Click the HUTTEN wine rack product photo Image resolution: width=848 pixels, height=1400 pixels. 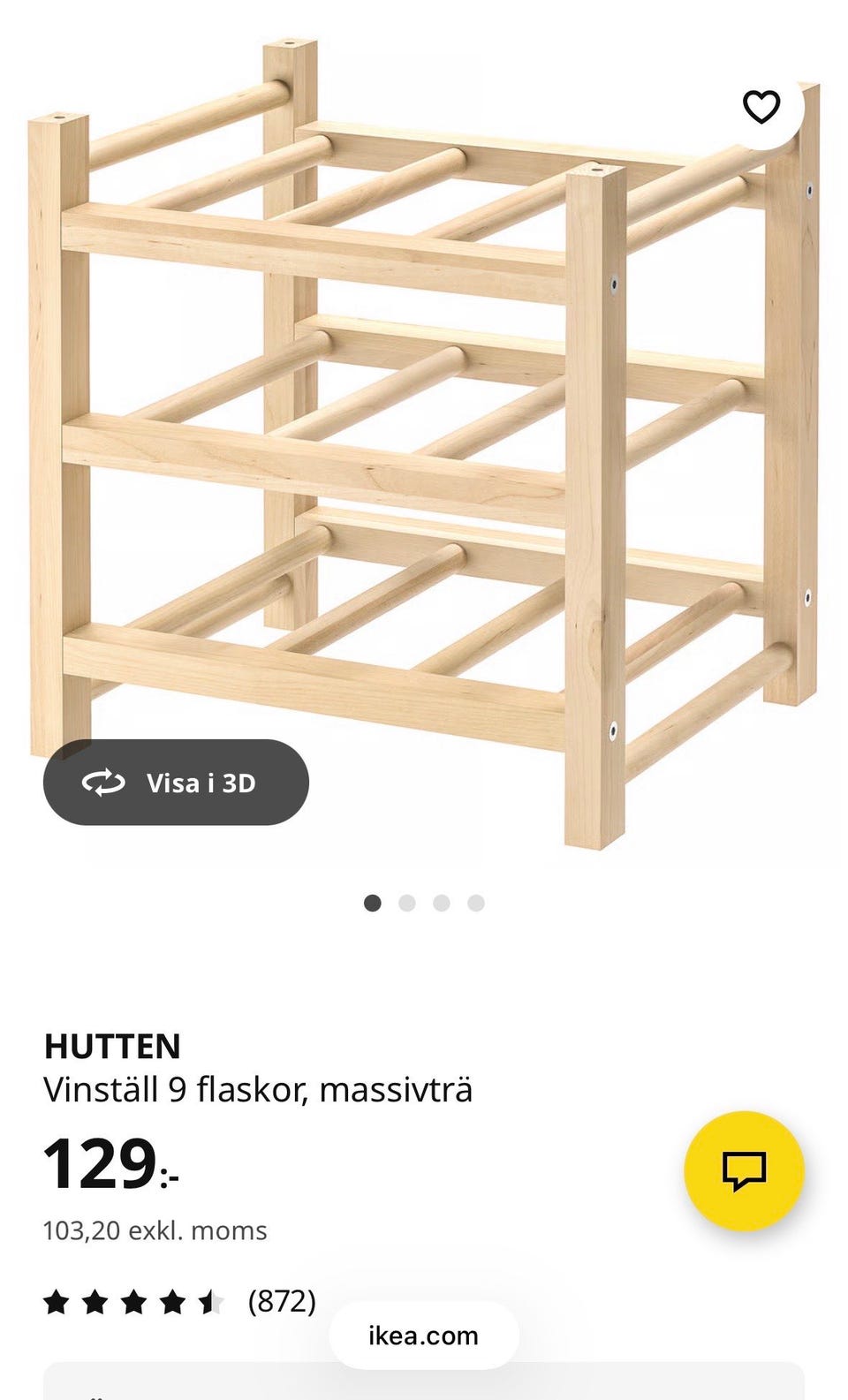click(x=424, y=442)
